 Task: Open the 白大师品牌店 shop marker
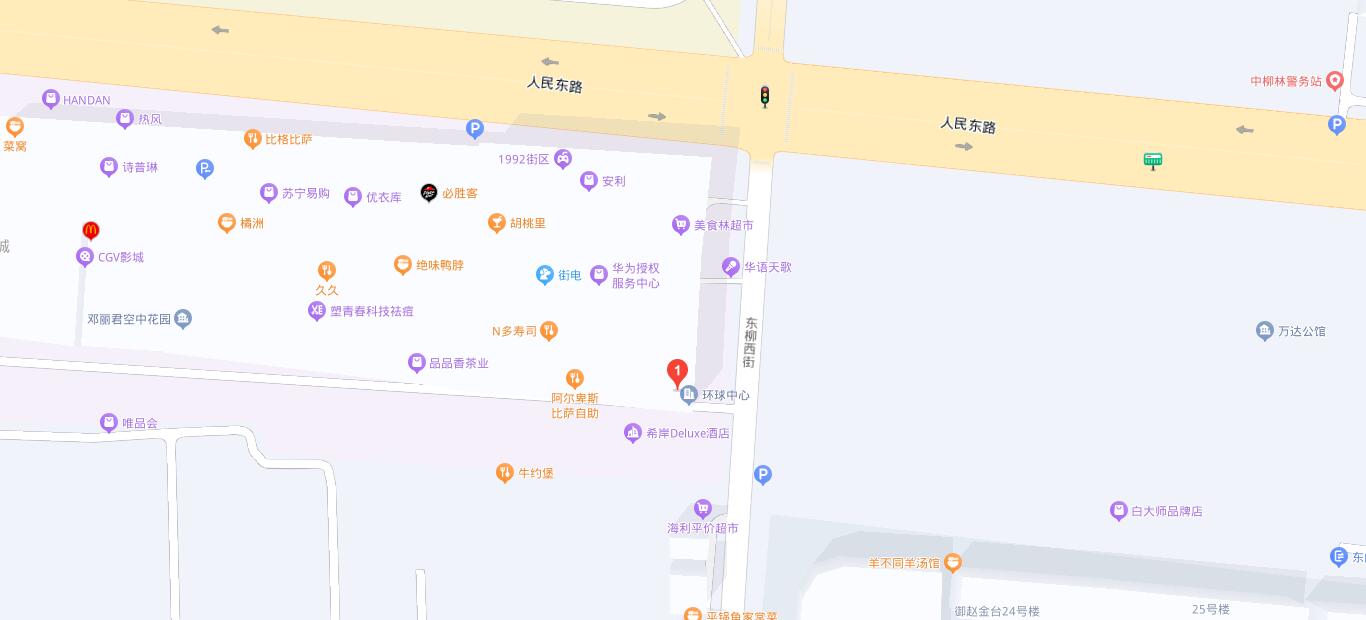coord(1119,510)
